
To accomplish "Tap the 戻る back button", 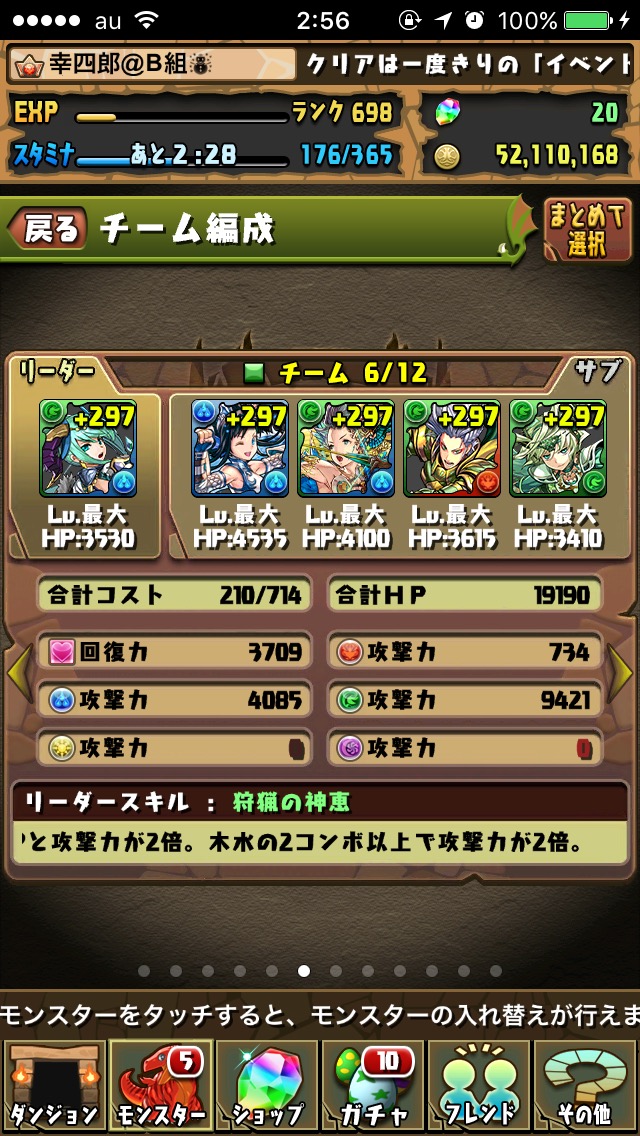I will click(x=47, y=229).
